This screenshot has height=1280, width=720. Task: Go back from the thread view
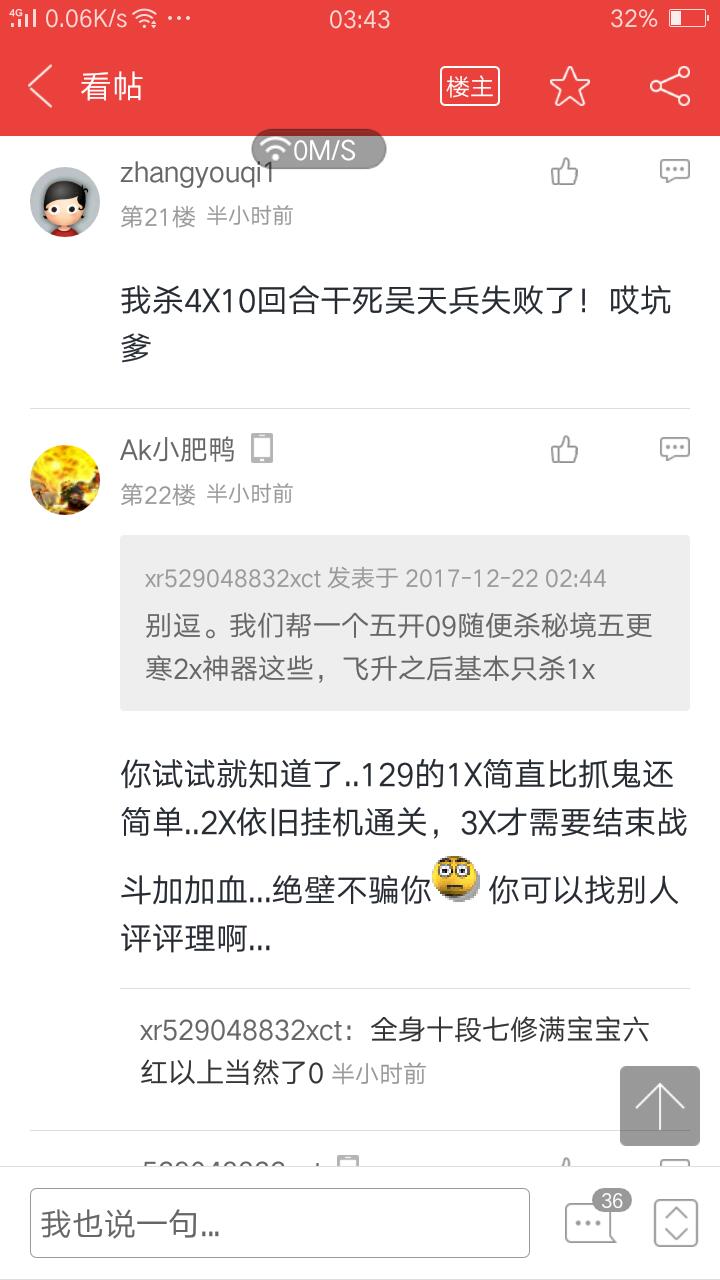click(40, 87)
